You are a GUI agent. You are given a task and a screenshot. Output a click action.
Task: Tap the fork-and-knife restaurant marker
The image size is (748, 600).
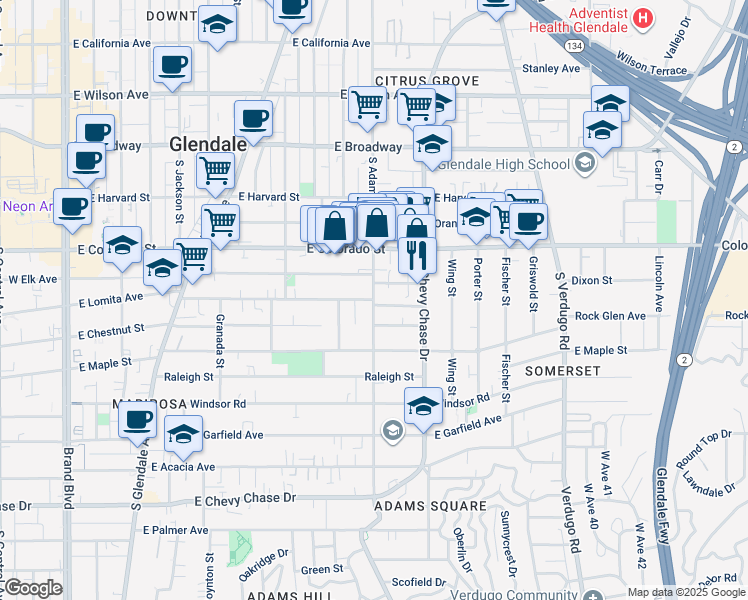tap(417, 258)
